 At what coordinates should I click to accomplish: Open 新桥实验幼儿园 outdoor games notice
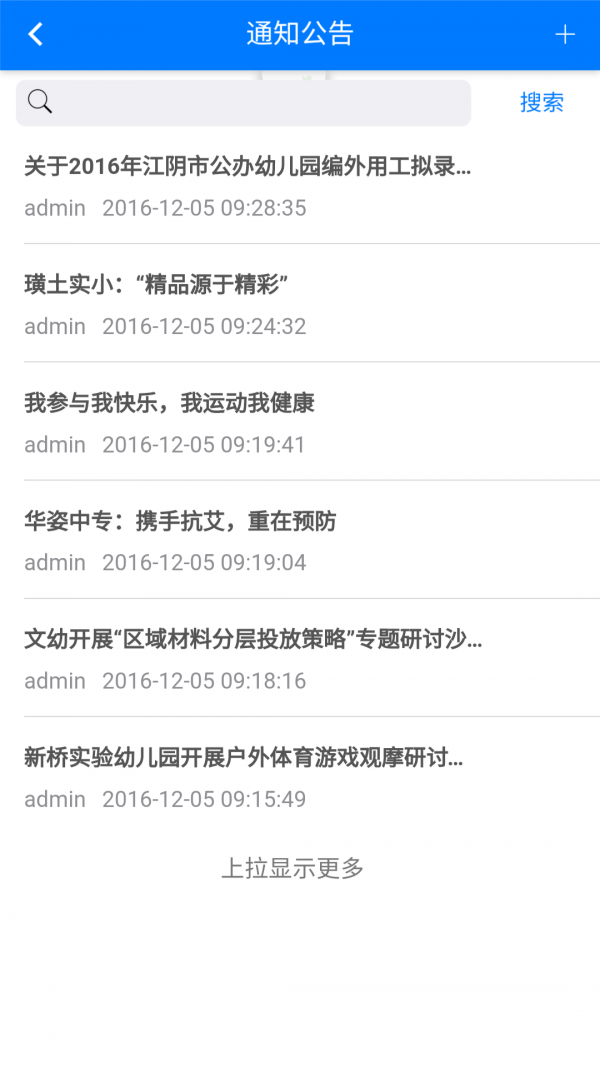pos(244,758)
